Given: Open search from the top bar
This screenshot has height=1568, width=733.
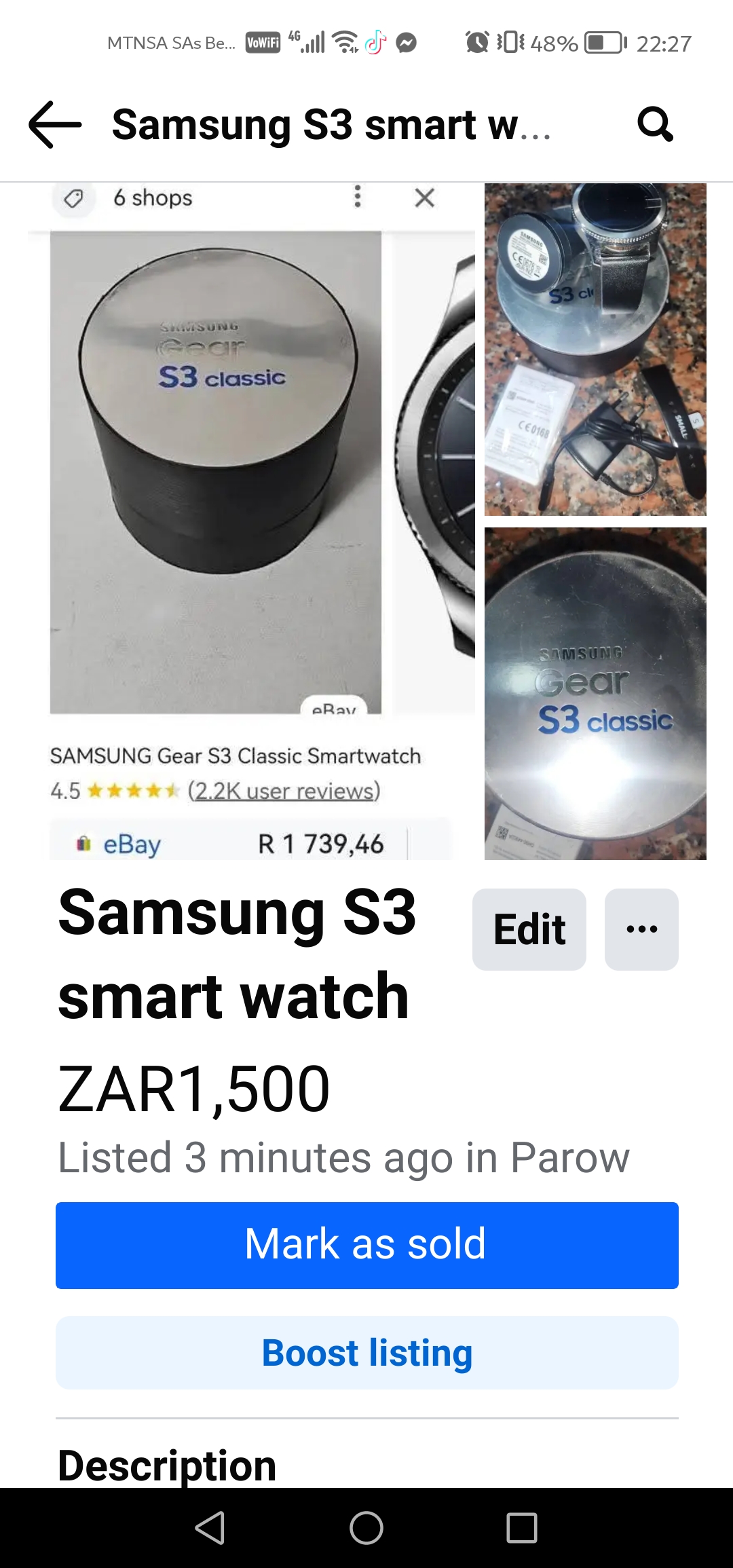Looking at the screenshot, I should click(x=655, y=124).
